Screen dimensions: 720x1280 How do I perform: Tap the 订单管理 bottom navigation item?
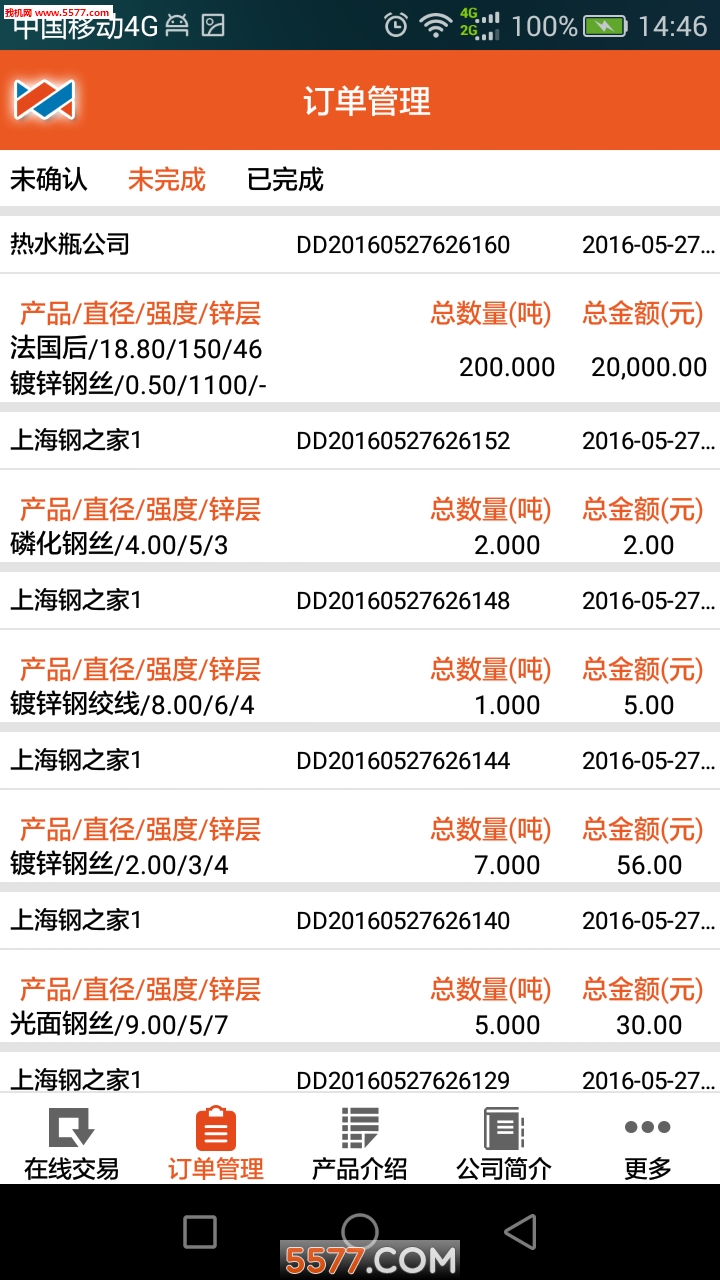coord(216,1142)
